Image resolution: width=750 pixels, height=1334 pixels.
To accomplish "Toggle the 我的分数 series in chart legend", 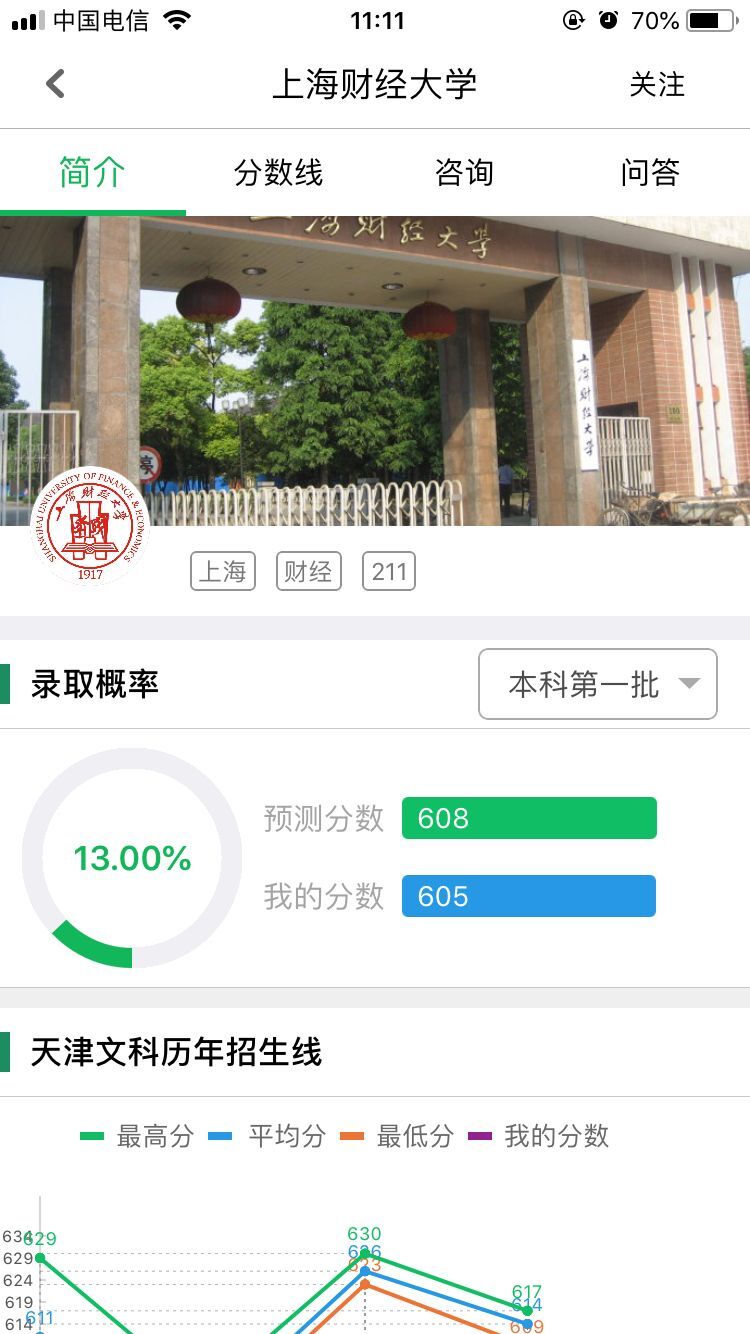I will [x=538, y=1136].
